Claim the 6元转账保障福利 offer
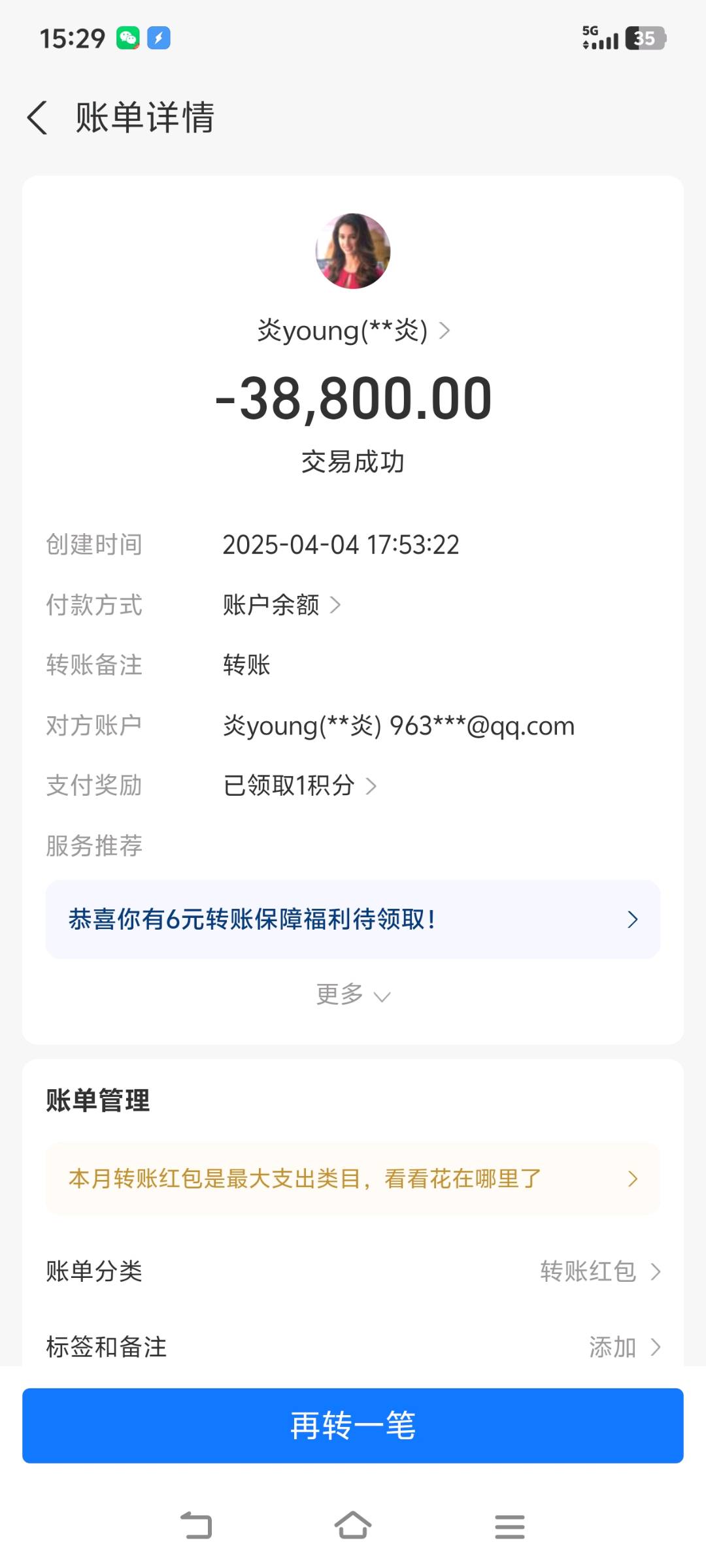The width and height of the screenshot is (706, 1568). (x=353, y=919)
